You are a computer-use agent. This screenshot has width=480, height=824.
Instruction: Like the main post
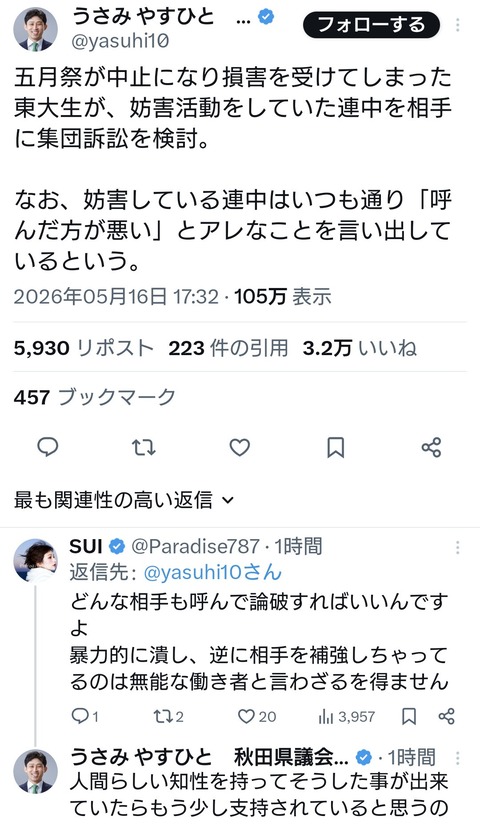point(240,447)
